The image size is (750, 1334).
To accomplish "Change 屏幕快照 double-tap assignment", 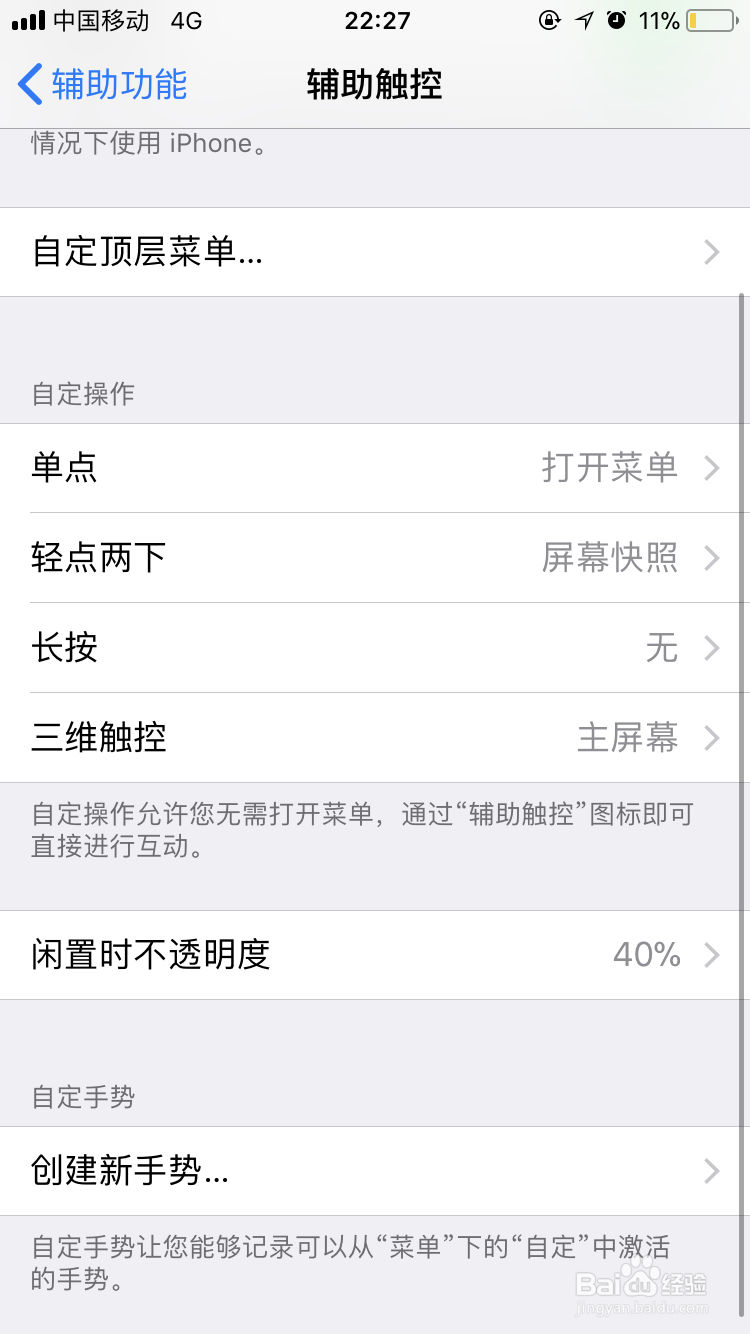I will pyautogui.click(x=608, y=558).
